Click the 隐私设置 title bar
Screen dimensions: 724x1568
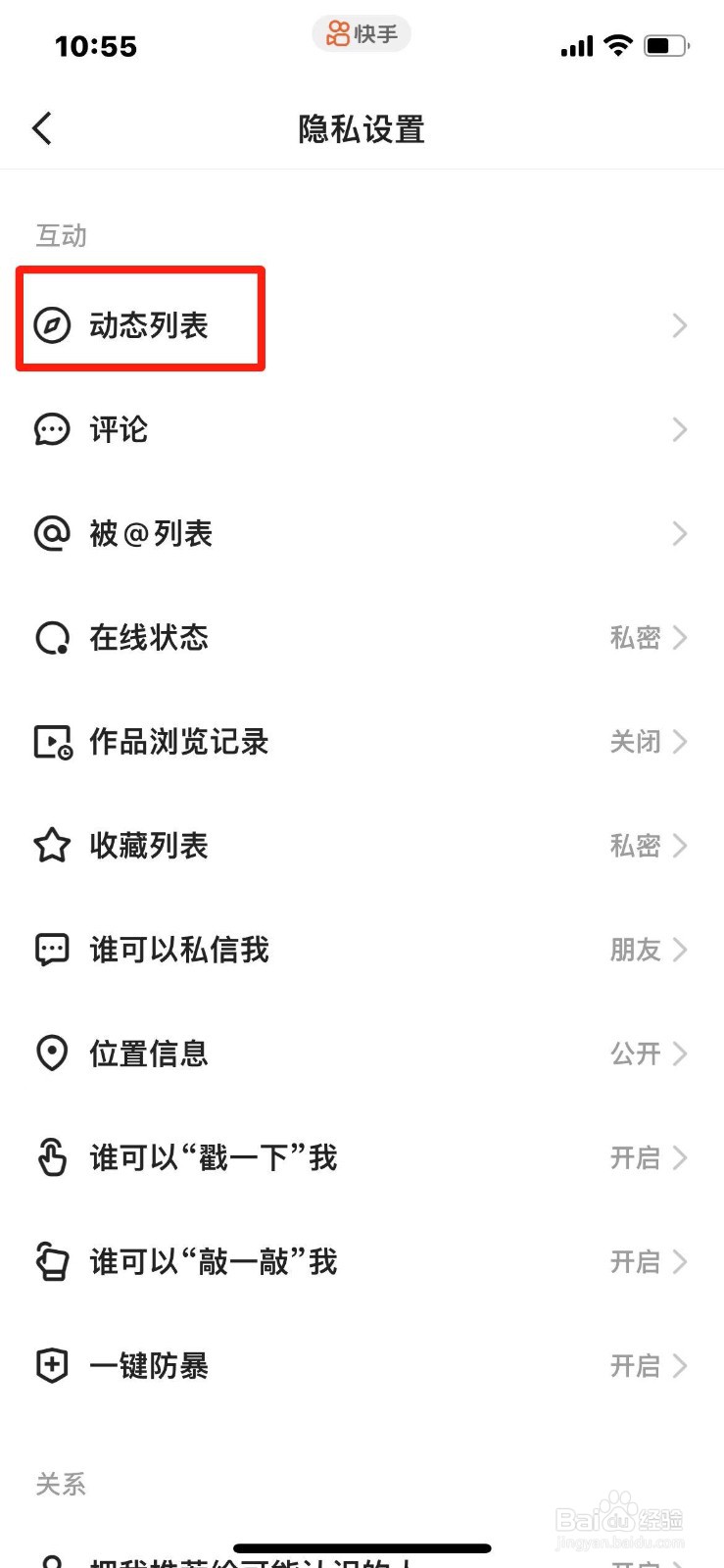[x=362, y=128]
